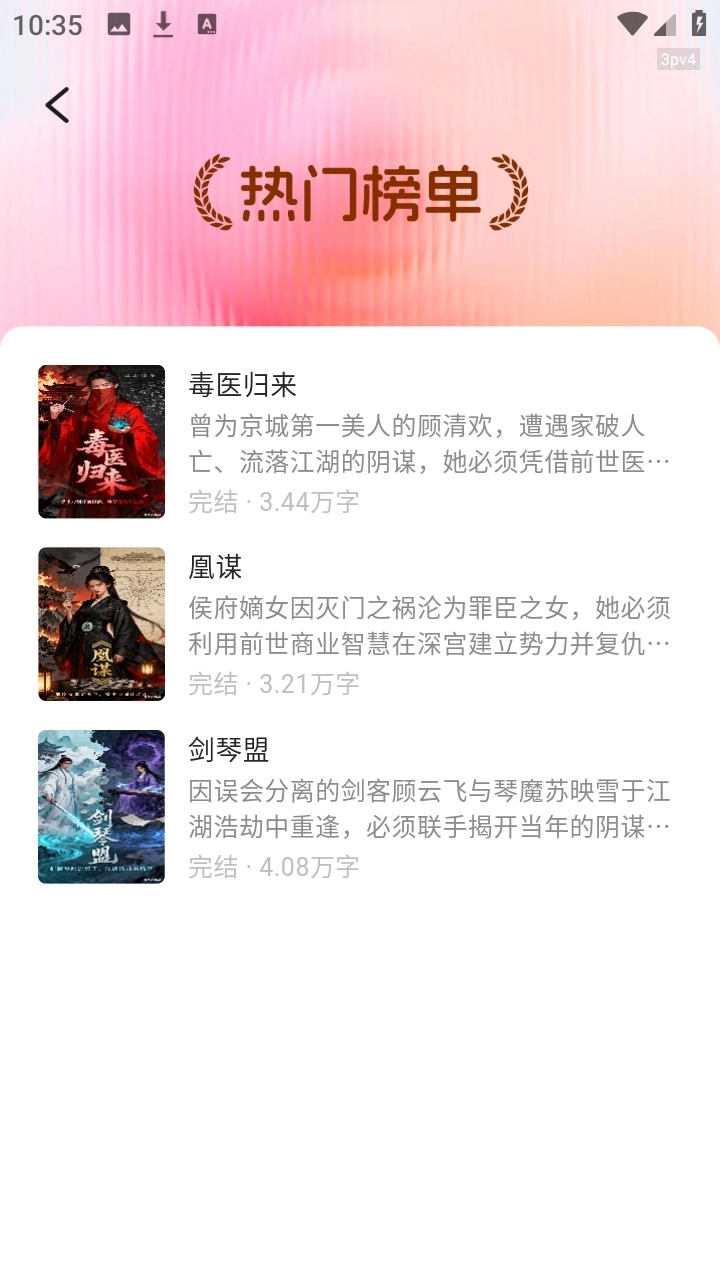
Task: Tap the 毒医归来 cover image
Action: 101,441
